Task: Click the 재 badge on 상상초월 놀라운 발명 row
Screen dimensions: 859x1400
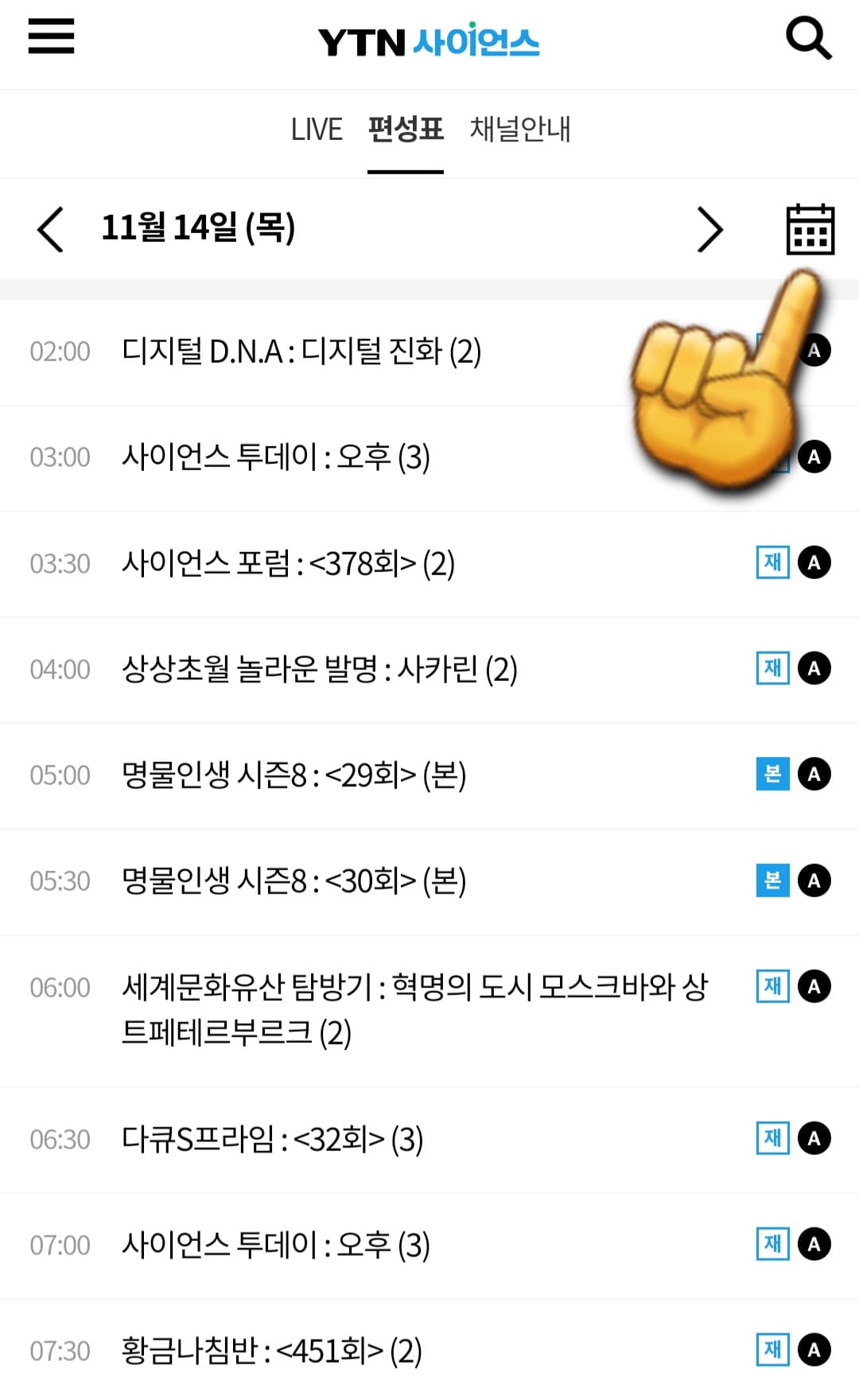Action: pyautogui.click(x=772, y=669)
